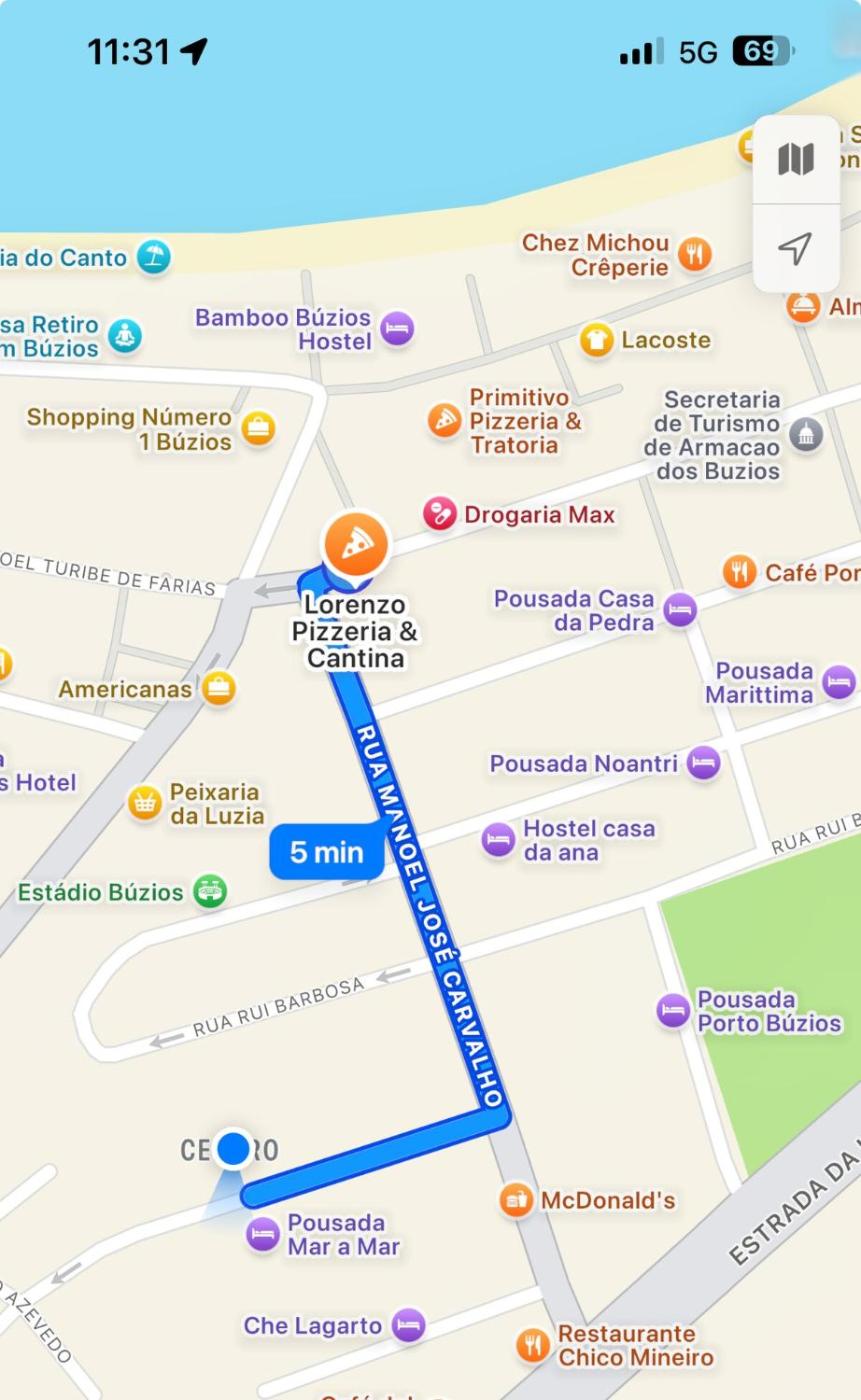Select Pousada Porto Búzios marker

(673, 1010)
